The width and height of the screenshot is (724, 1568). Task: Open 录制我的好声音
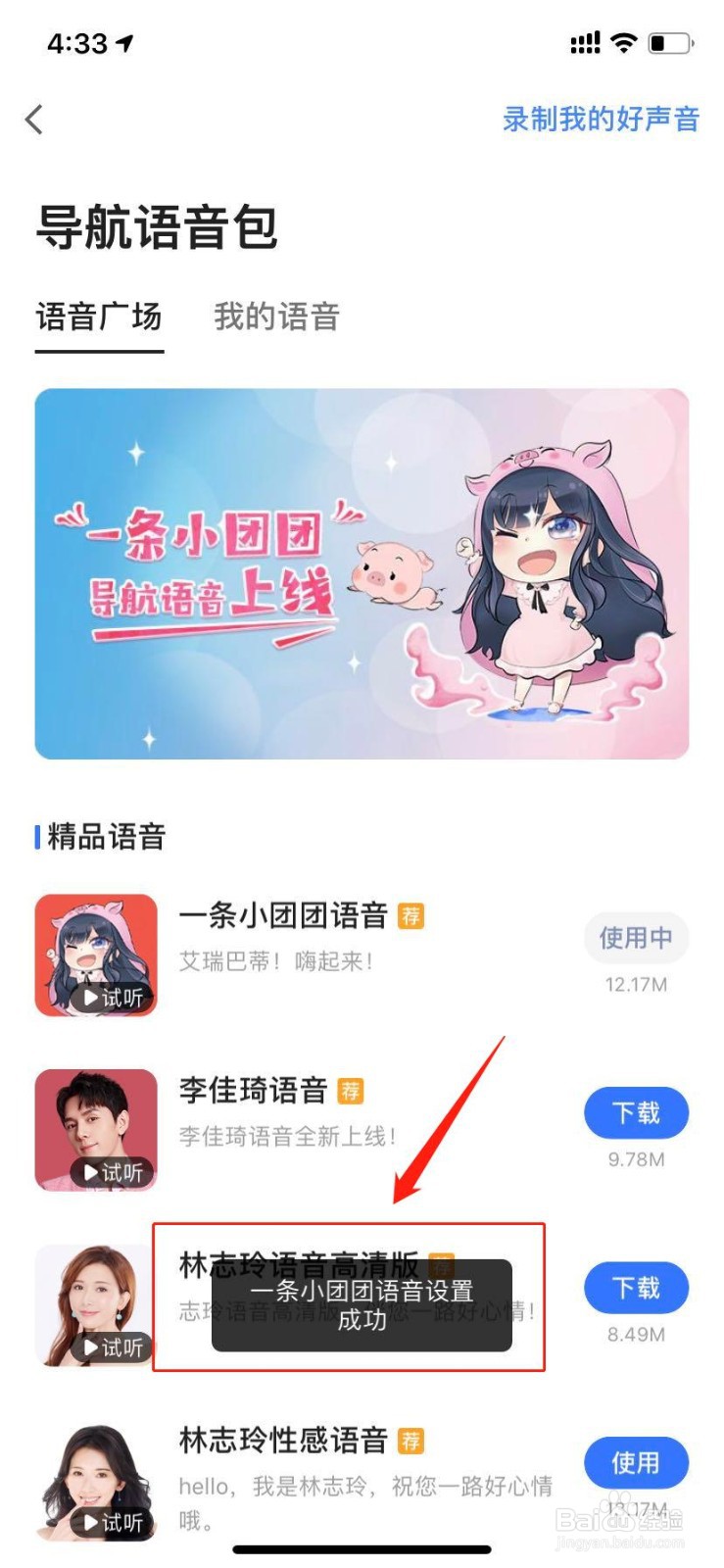[599, 119]
